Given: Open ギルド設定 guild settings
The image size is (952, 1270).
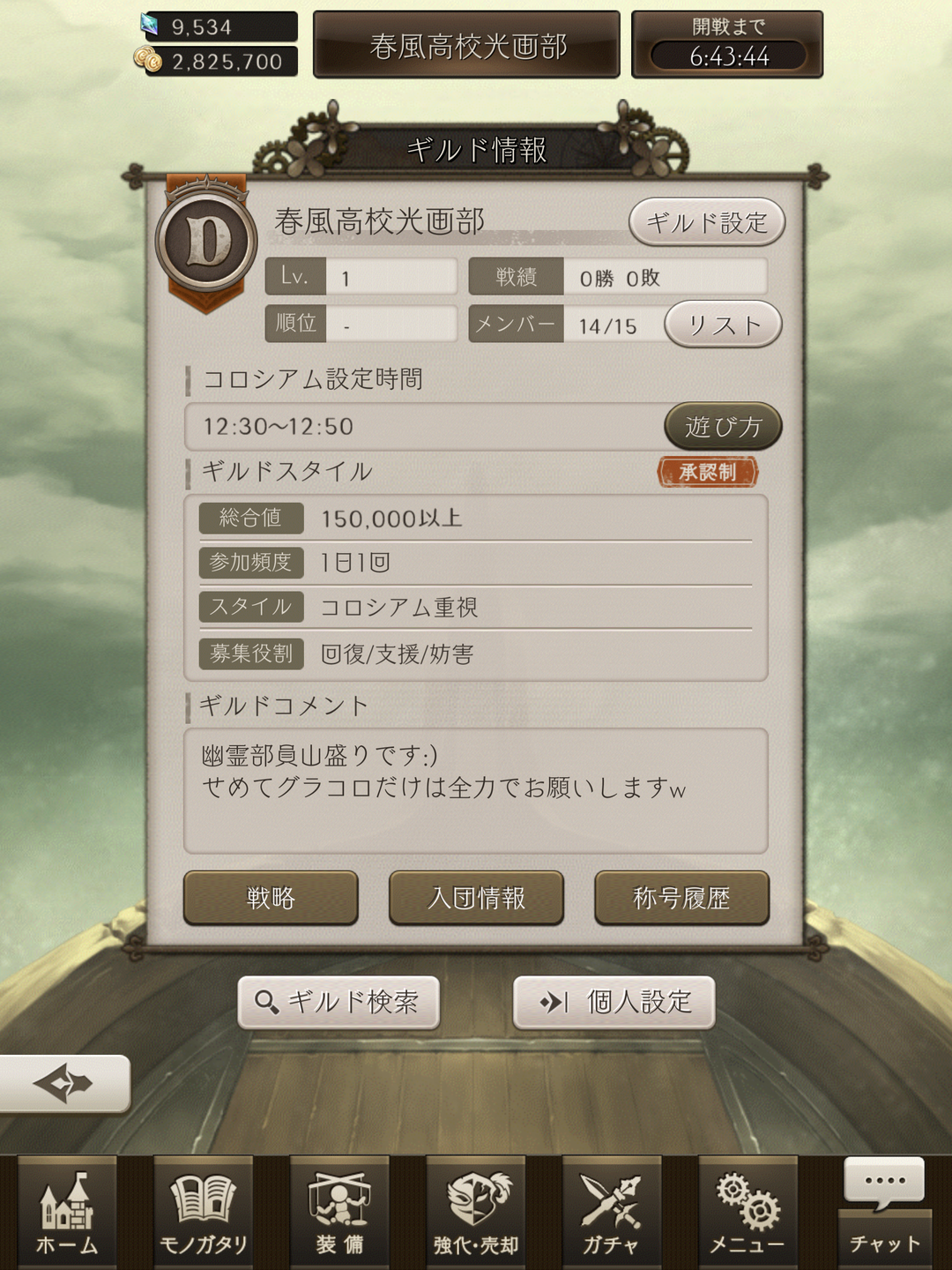Looking at the screenshot, I should (x=706, y=222).
